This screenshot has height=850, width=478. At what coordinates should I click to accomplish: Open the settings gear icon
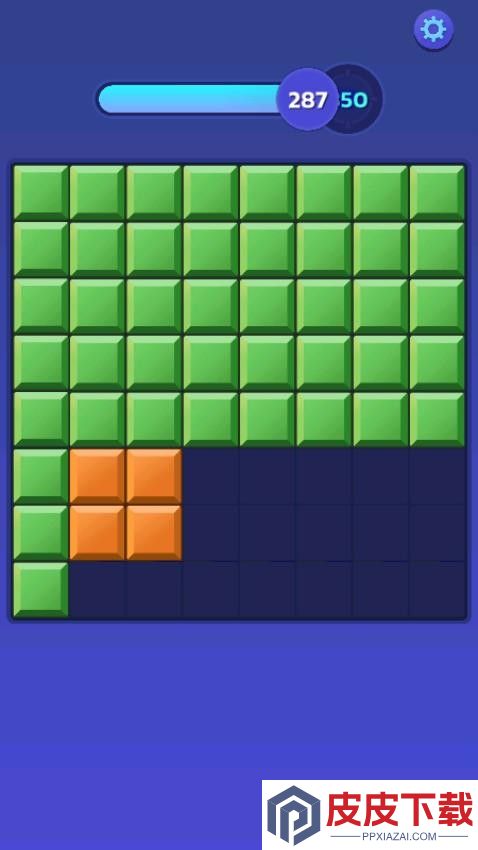coord(434,29)
